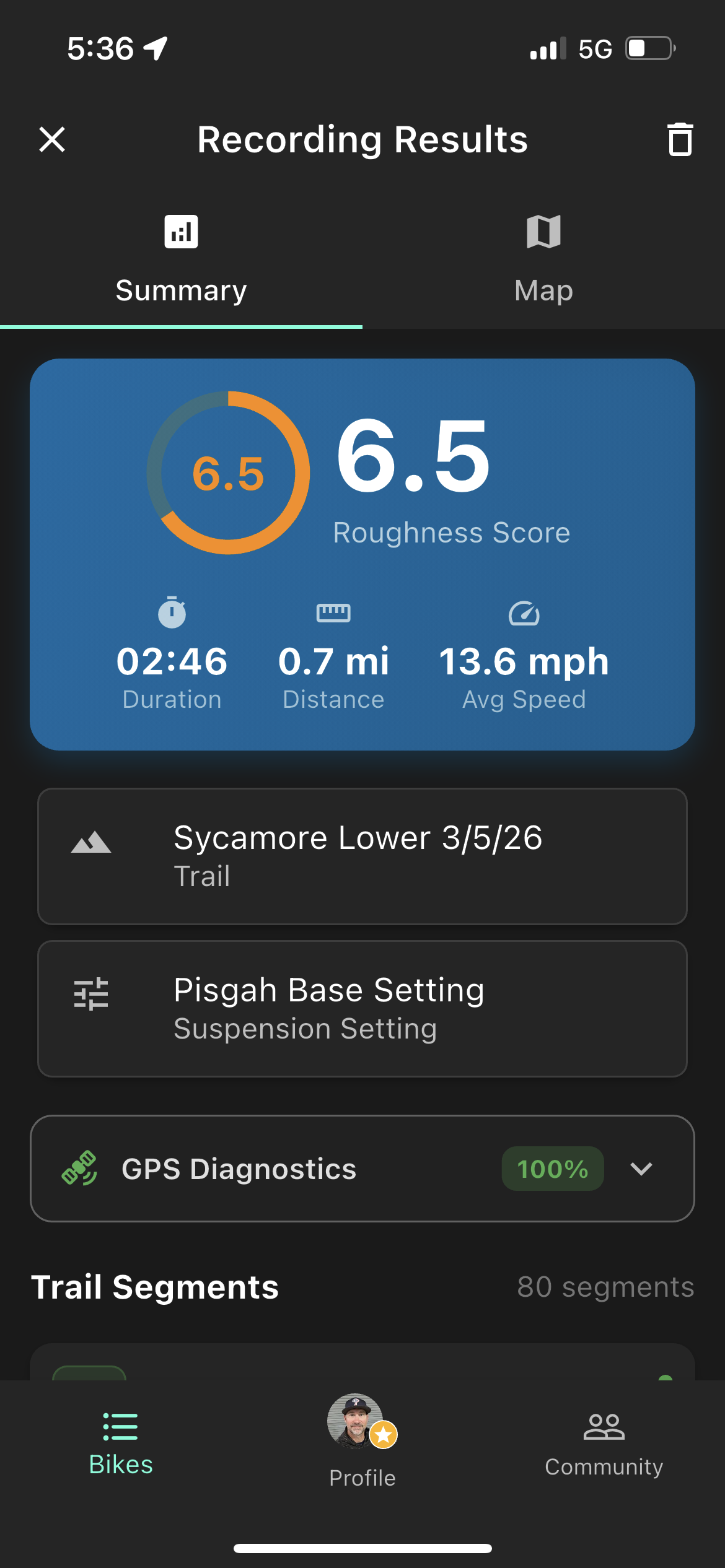Screen dimensions: 725x1568
Task: Click the speedometer Avg Speed icon
Action: click(x=524, y=614)
